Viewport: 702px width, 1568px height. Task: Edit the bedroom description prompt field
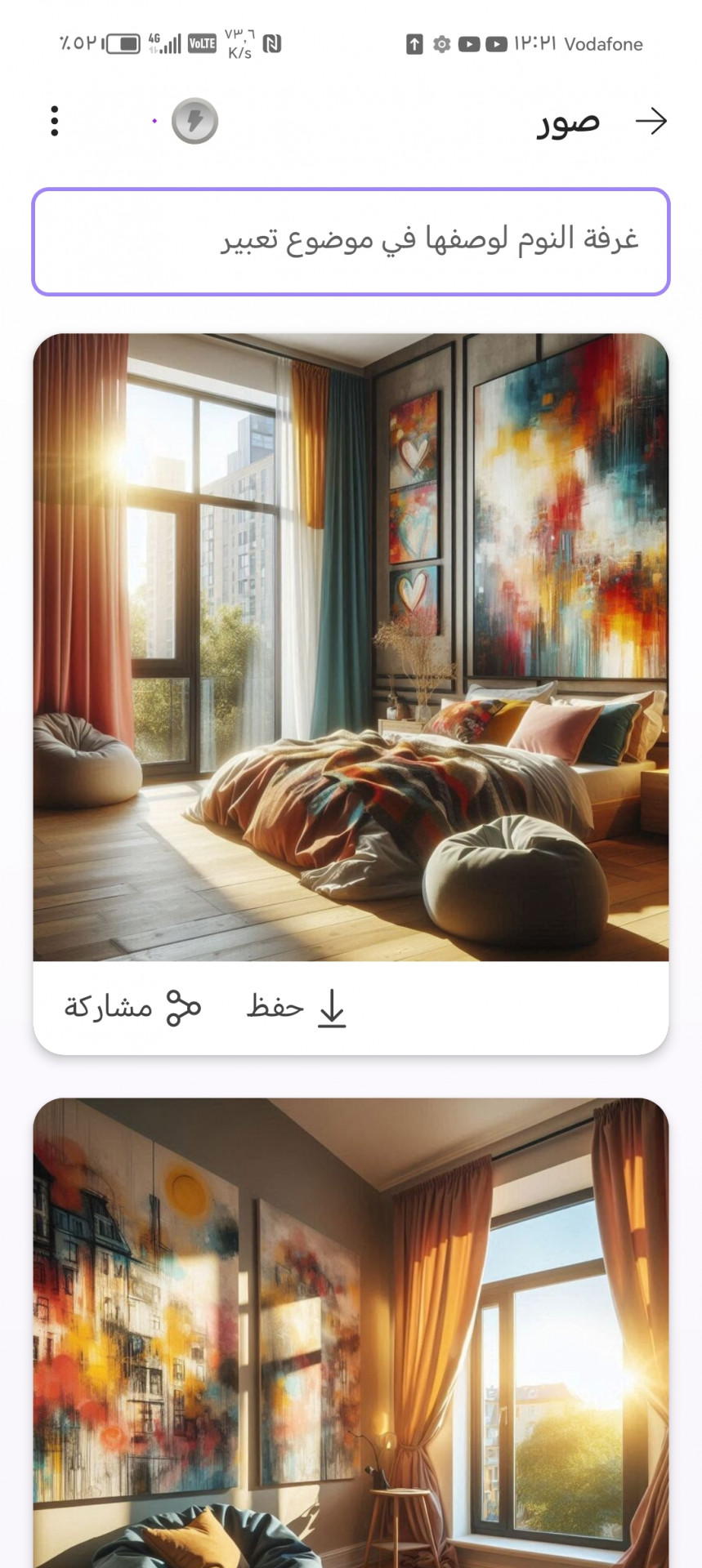[x=351, y=242]
